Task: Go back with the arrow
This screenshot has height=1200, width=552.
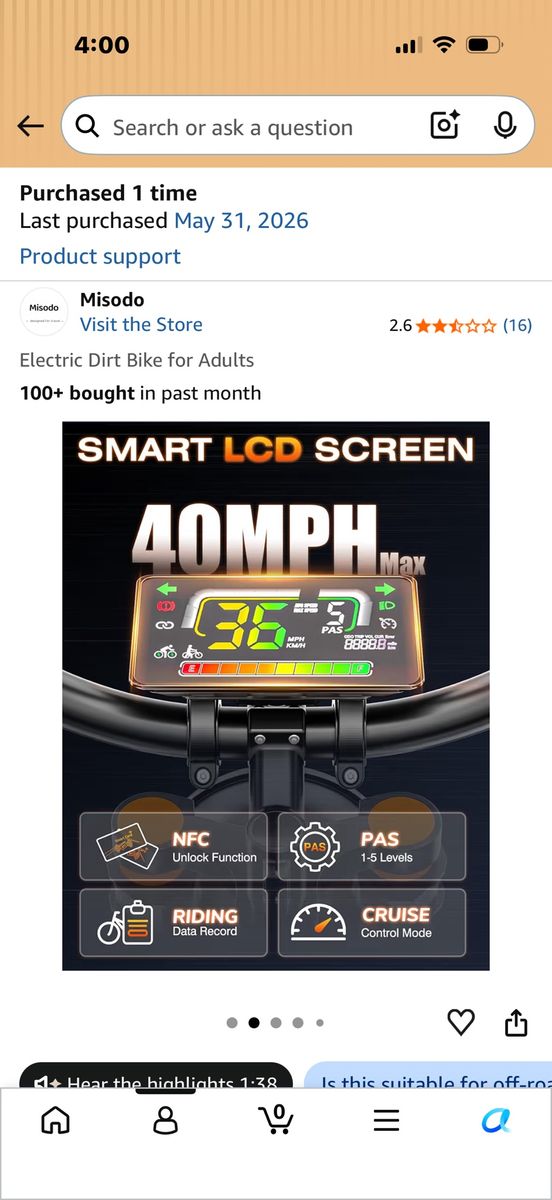Action: (31, 126)
